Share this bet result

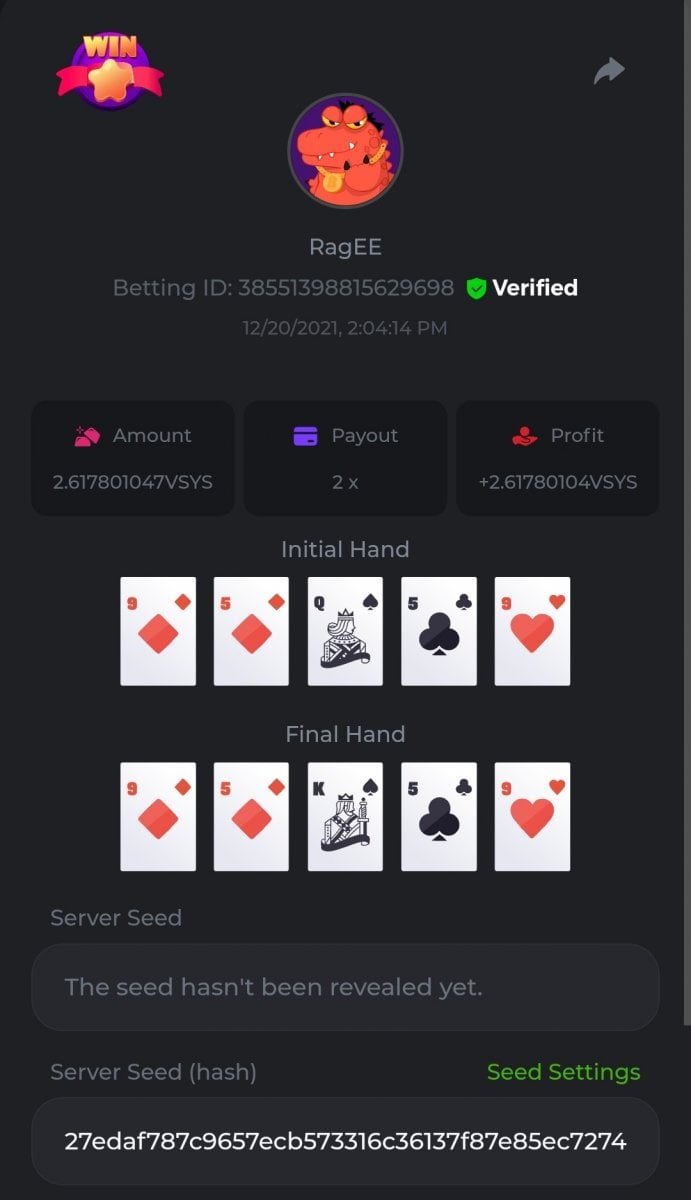click(609, 71)
